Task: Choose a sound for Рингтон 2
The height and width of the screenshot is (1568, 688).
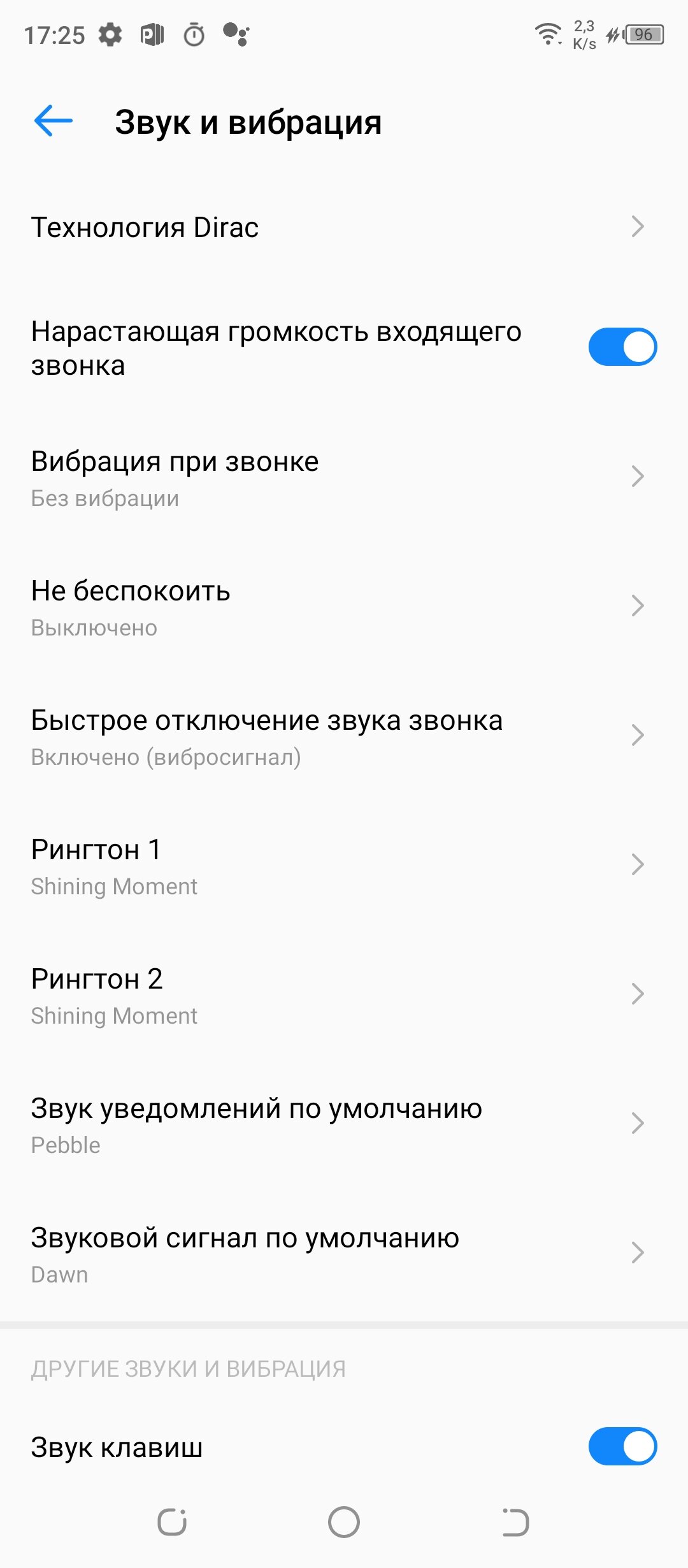Action: pos(344,995)
